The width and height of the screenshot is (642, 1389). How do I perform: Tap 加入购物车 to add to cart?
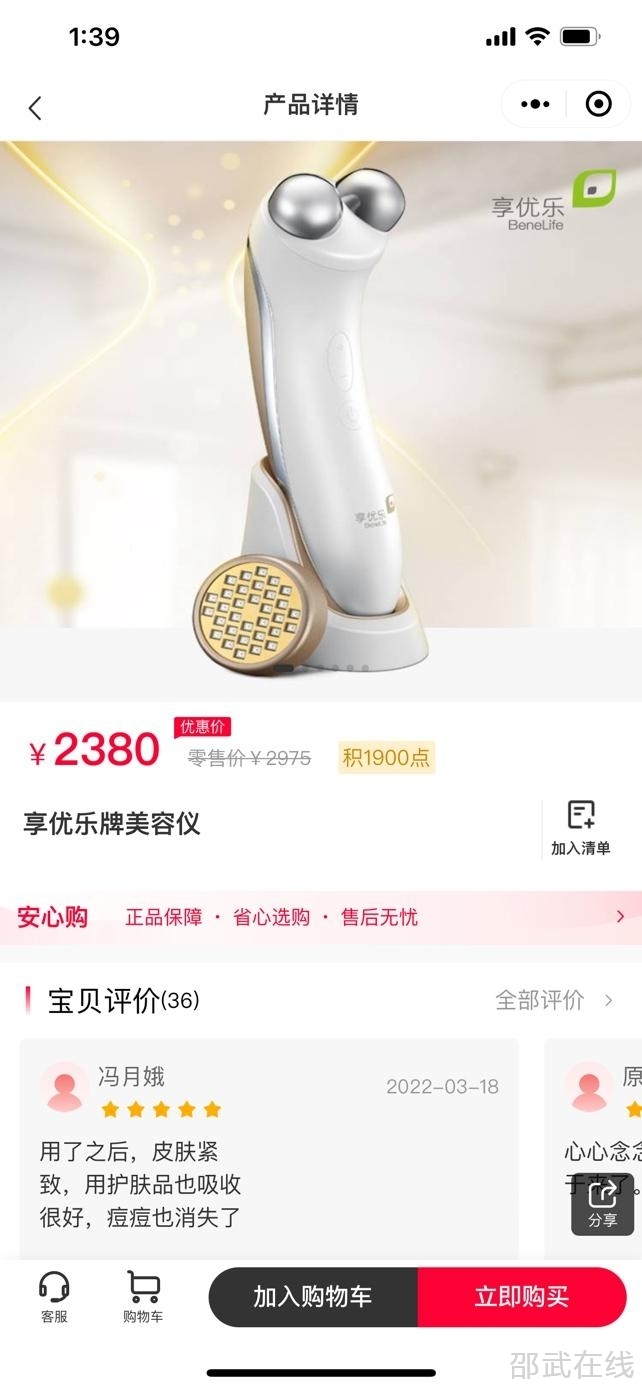pyautogui.click(x=313, y=1297)
